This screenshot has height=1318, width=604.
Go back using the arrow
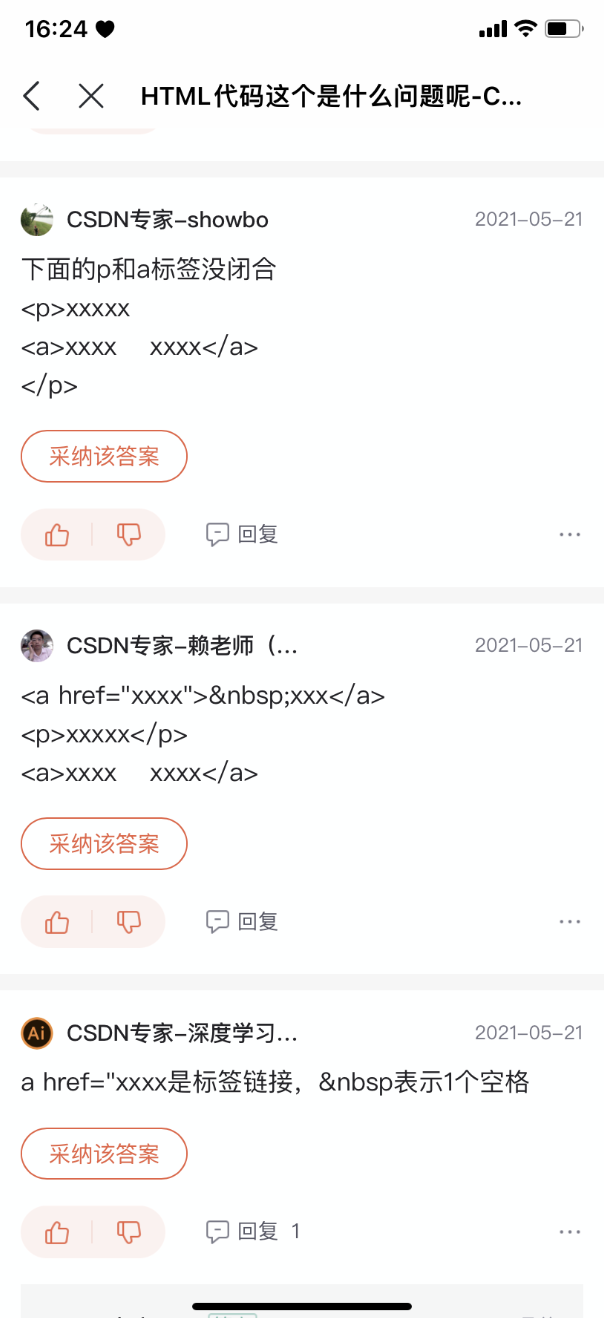pos(32,96)
